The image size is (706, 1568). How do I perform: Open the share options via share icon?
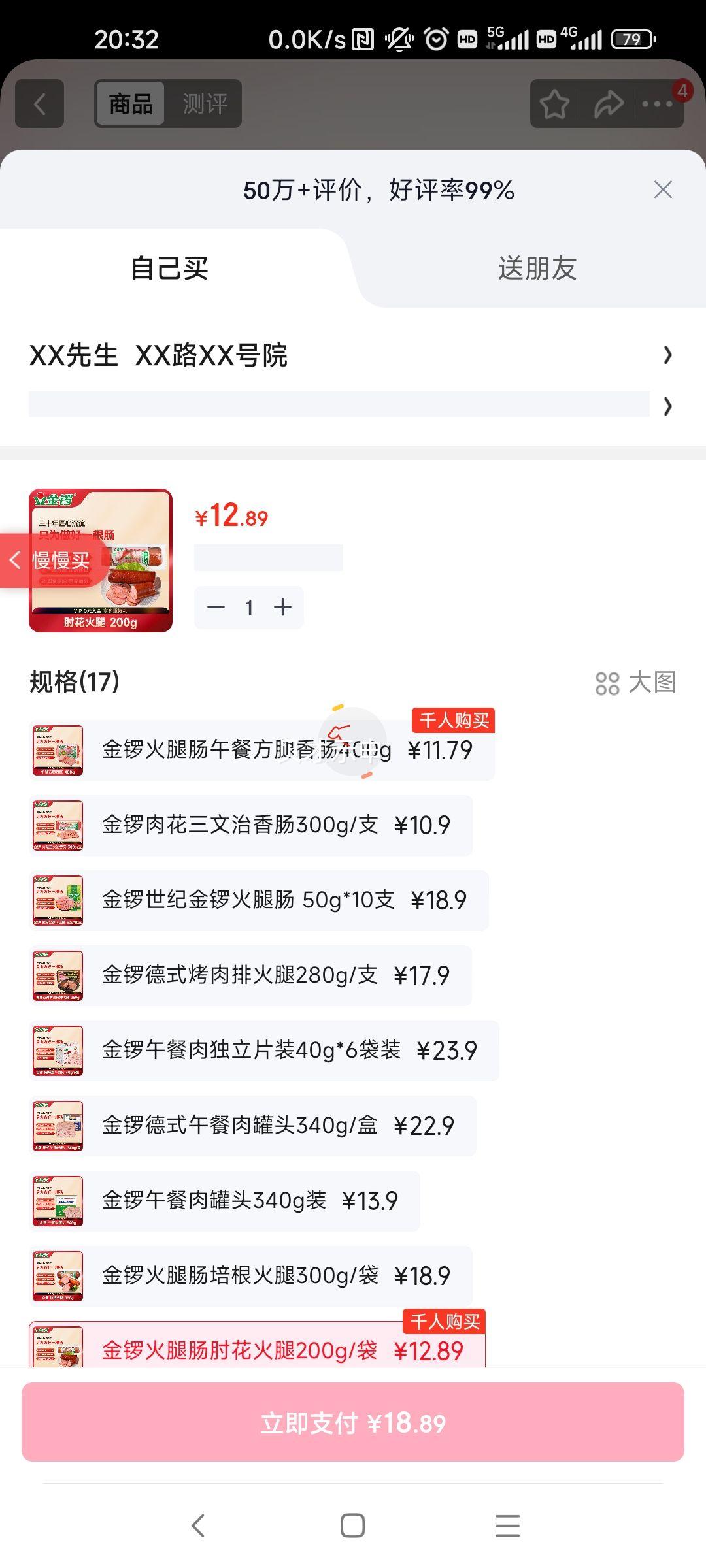coord(608,103)
